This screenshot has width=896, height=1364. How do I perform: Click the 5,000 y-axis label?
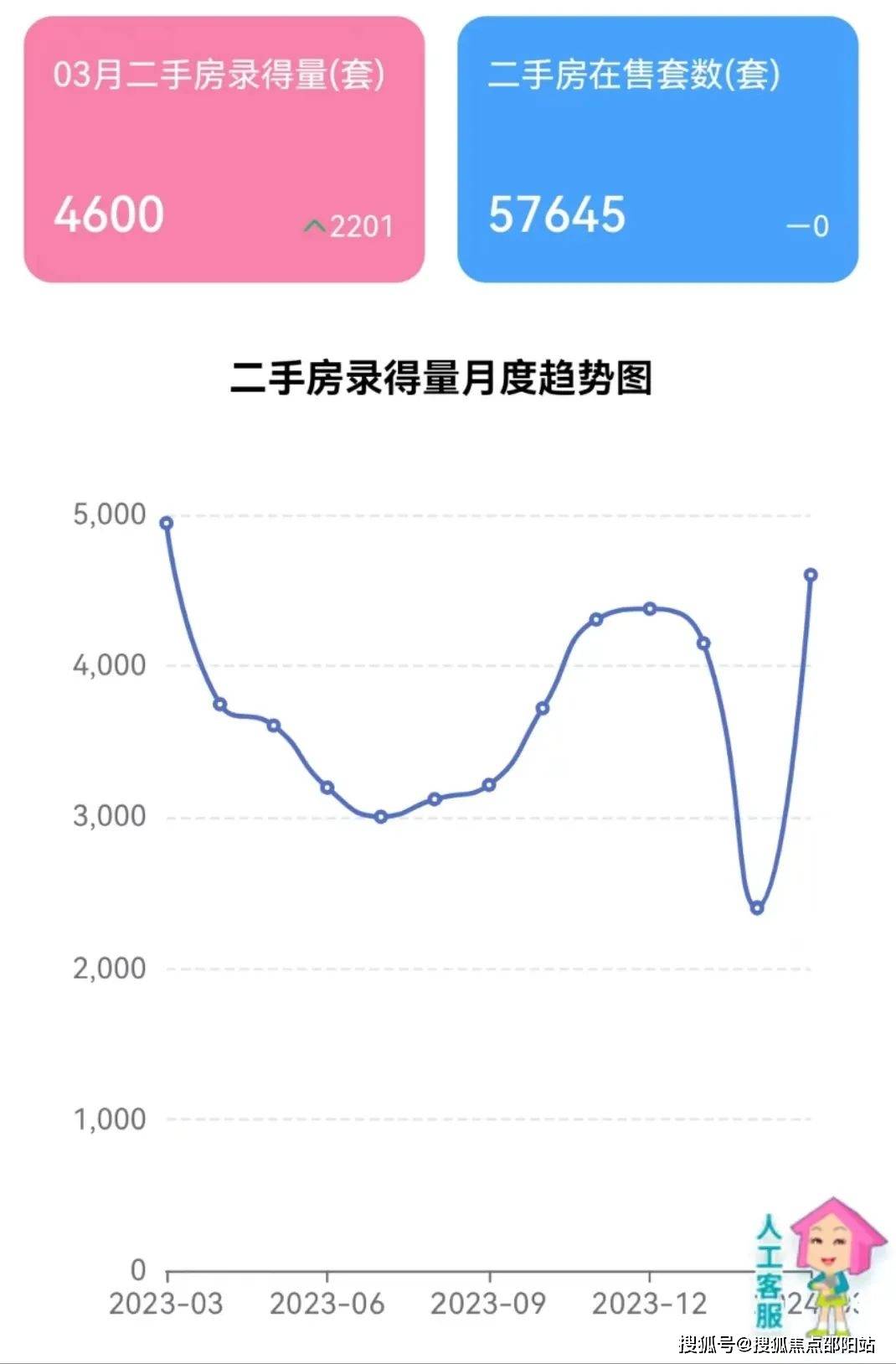click(107, 514)
